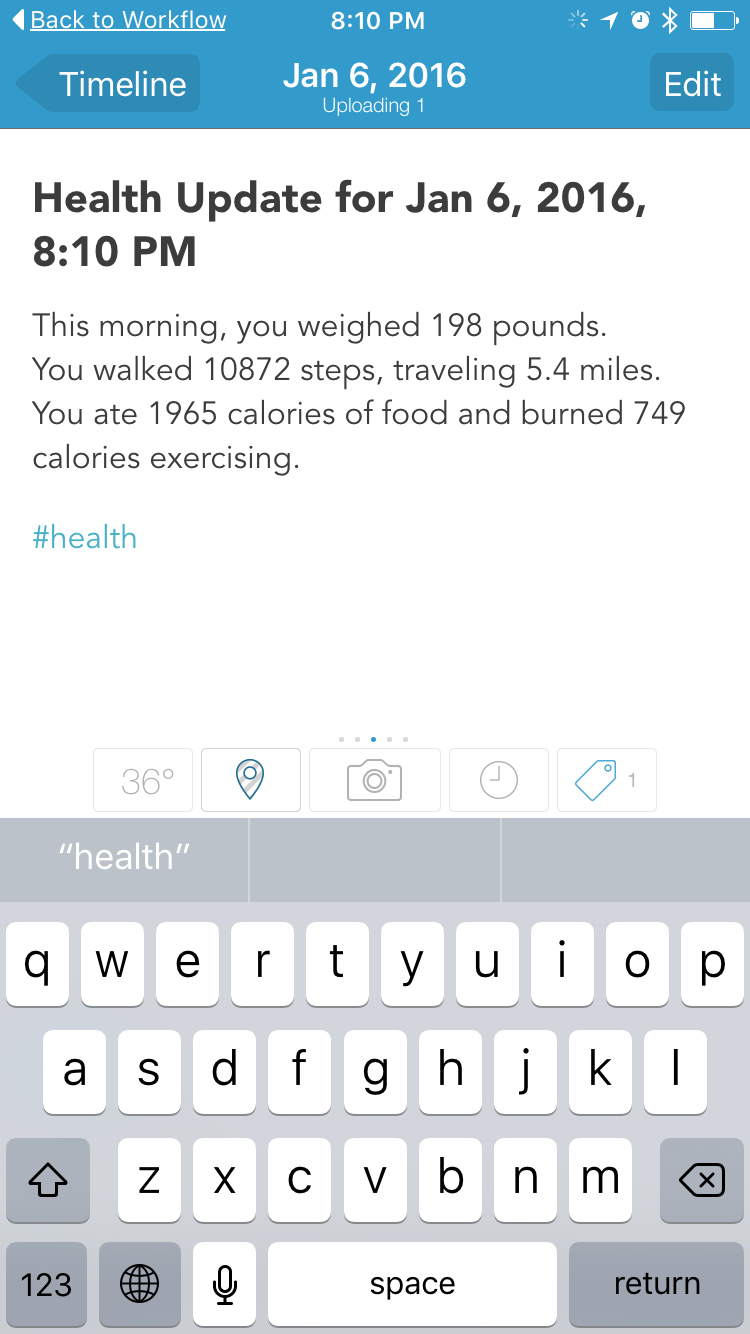Open the location pin option
The width and height of the screenshot is (750, 1334).
click(x=251, y=780)
